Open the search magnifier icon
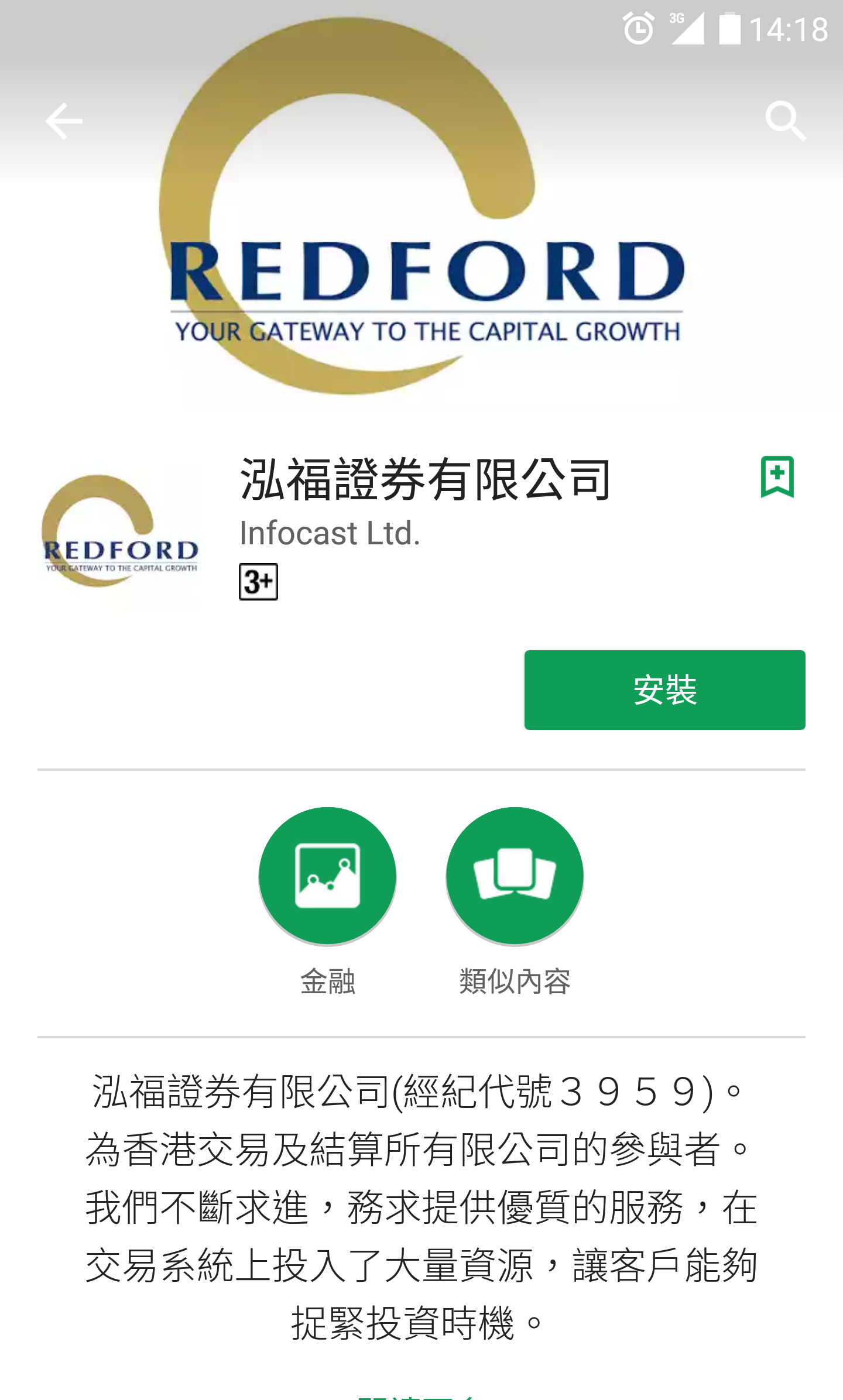 (785, 121)
